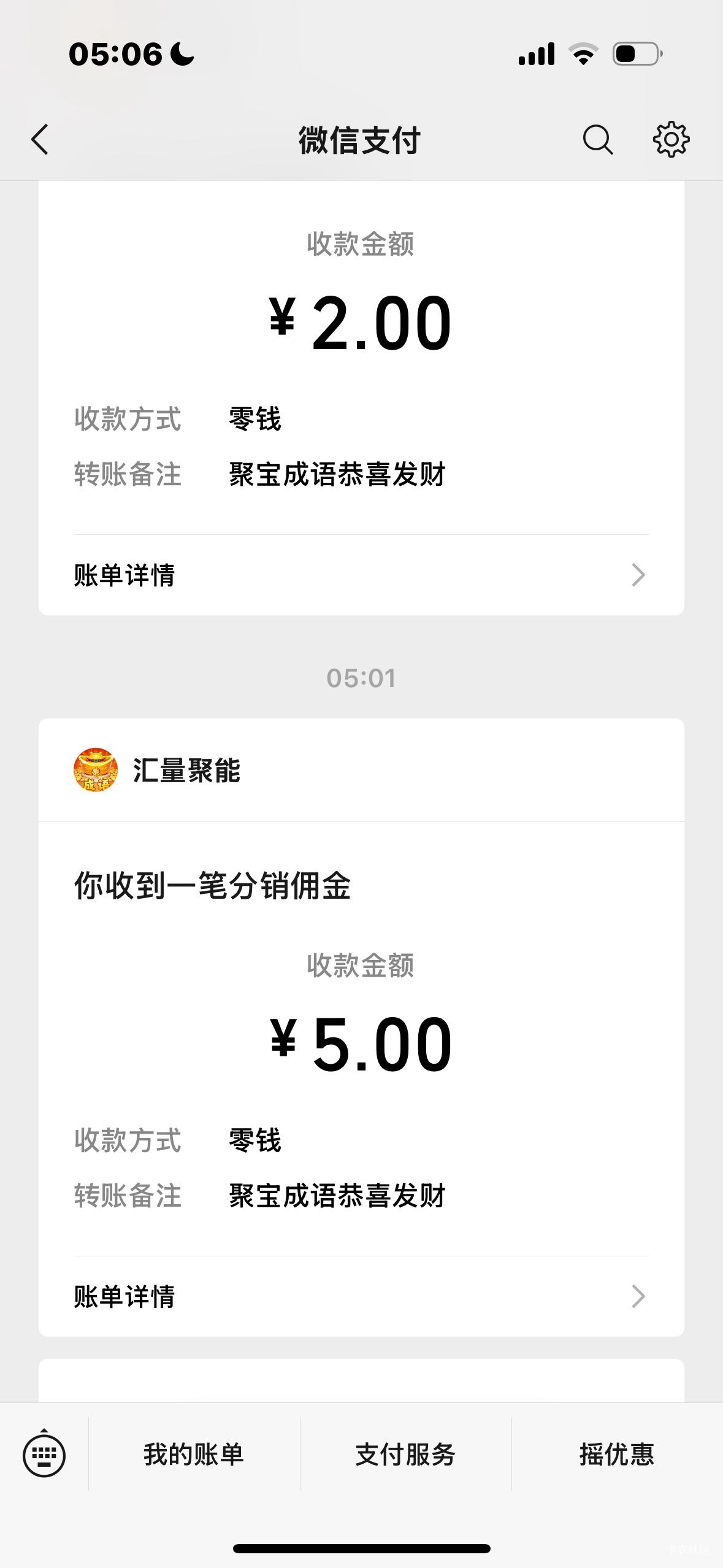Open the search icon in header
The width and height of the screenshot is (723, 1568).
(597, 139)
